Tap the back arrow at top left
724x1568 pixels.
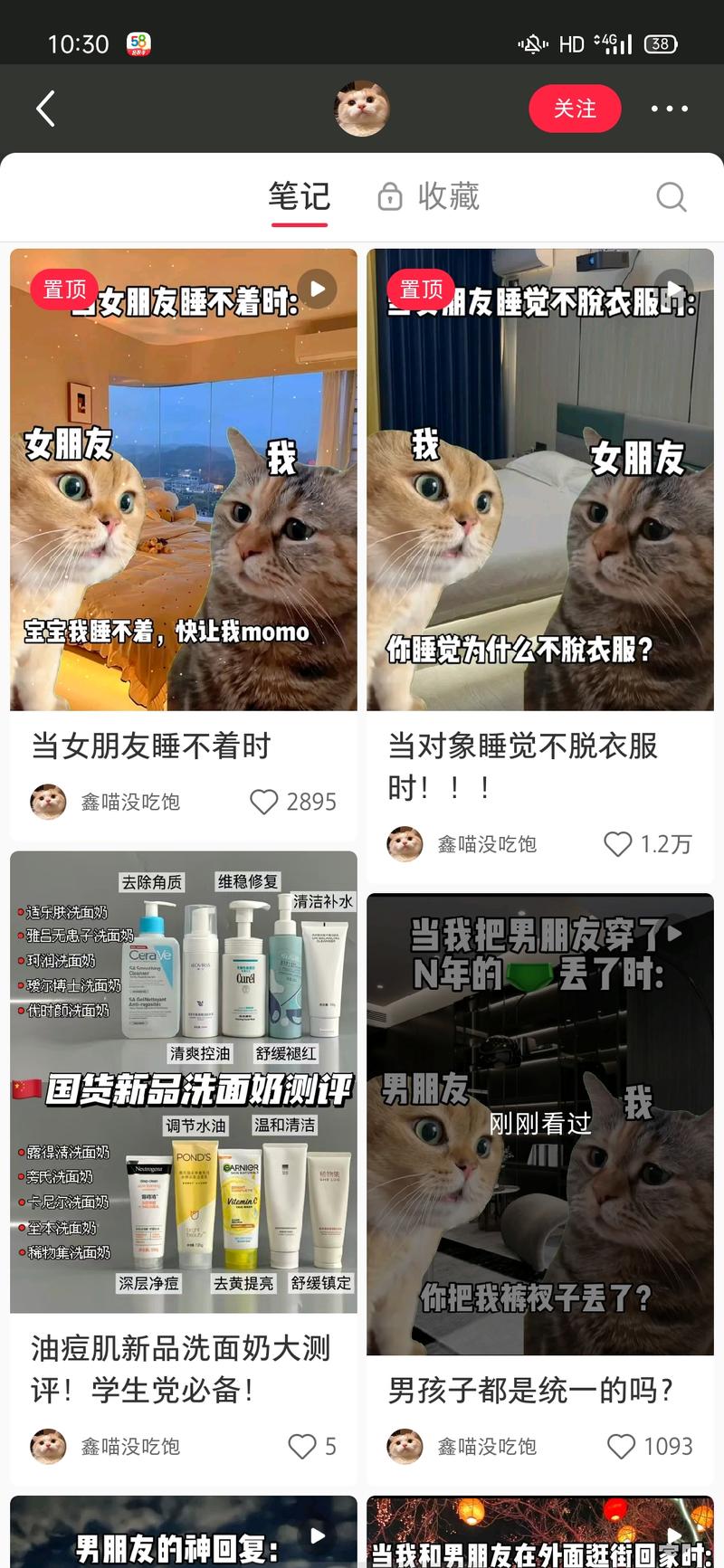(x=45, y=108)
